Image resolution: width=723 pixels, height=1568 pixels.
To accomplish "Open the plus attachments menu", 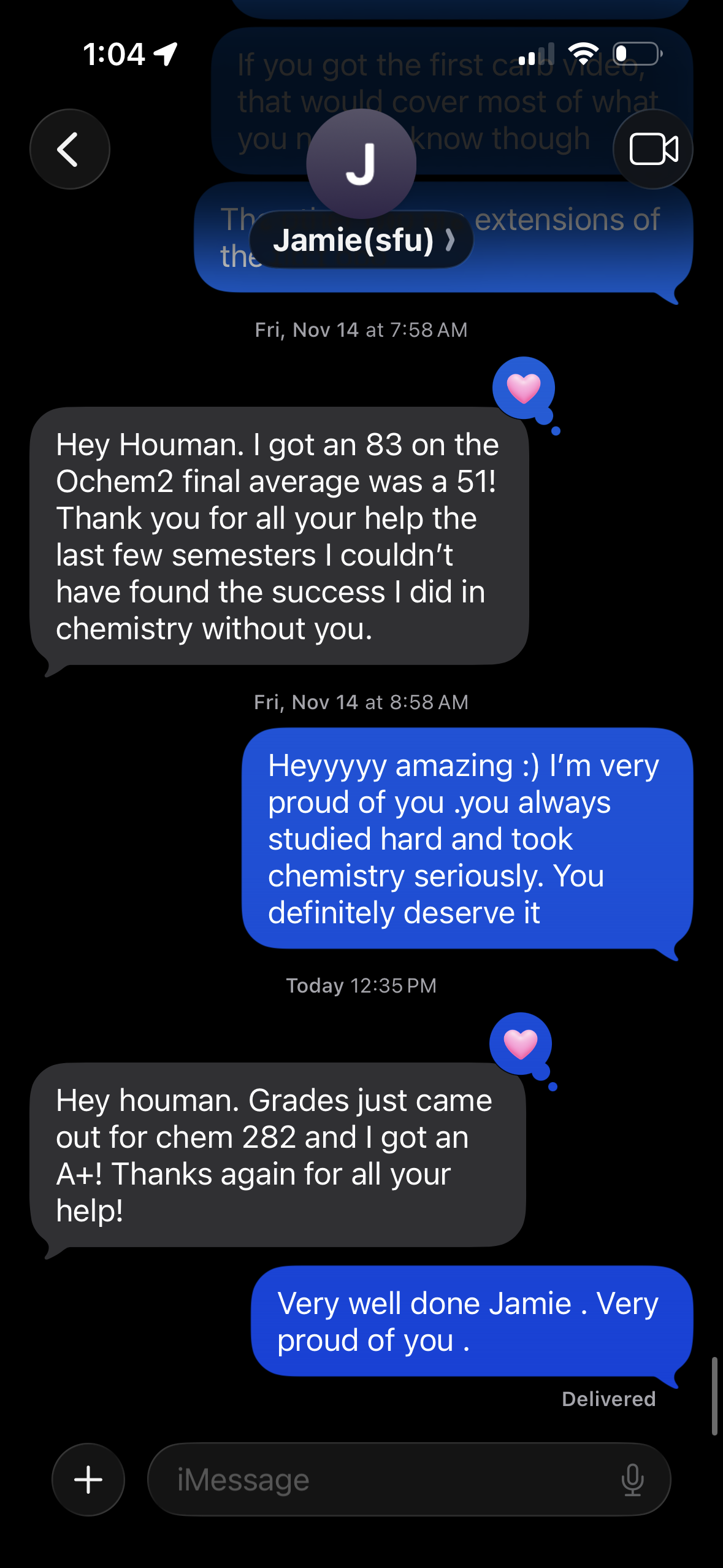I will (x=88, y=1479).
